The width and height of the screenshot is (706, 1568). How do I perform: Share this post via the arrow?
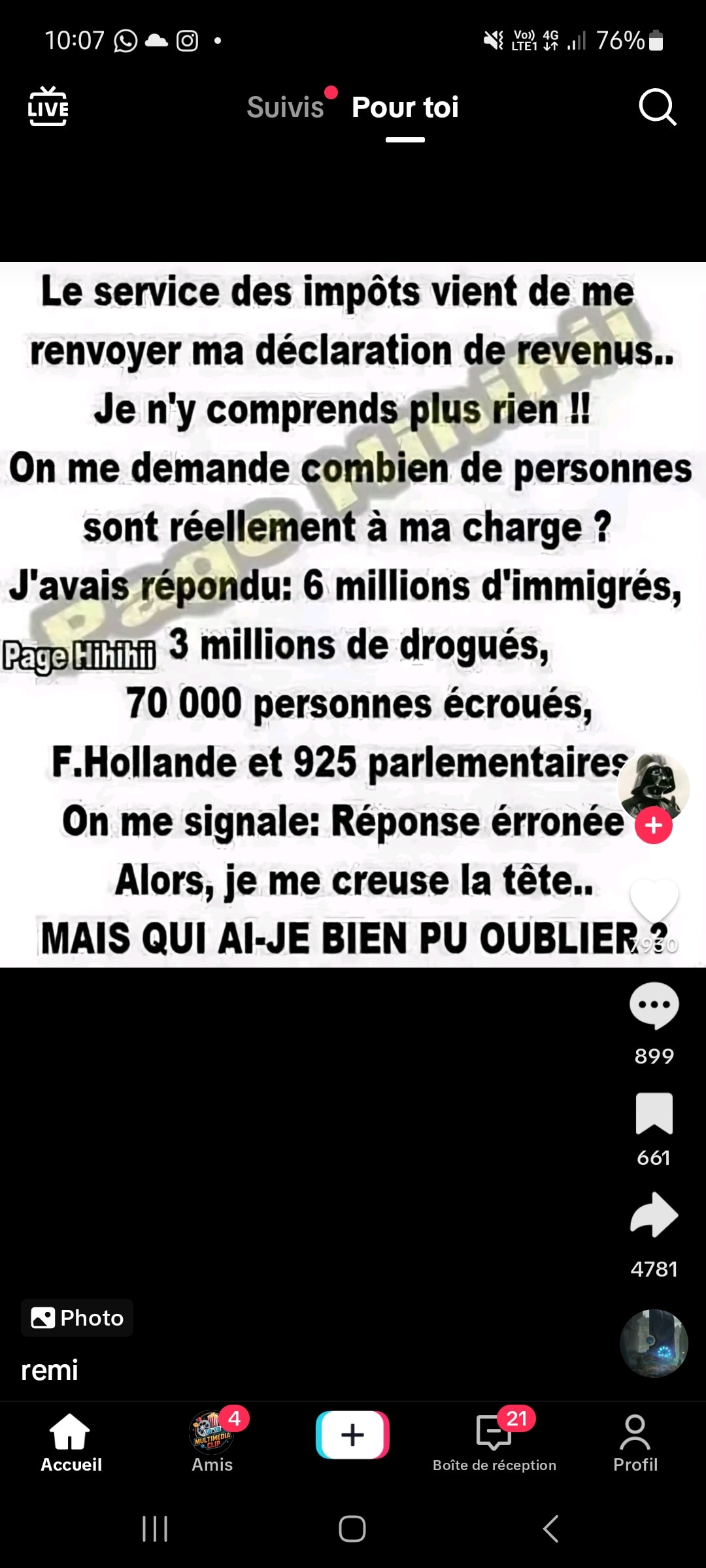click(x=654, y=1215)
